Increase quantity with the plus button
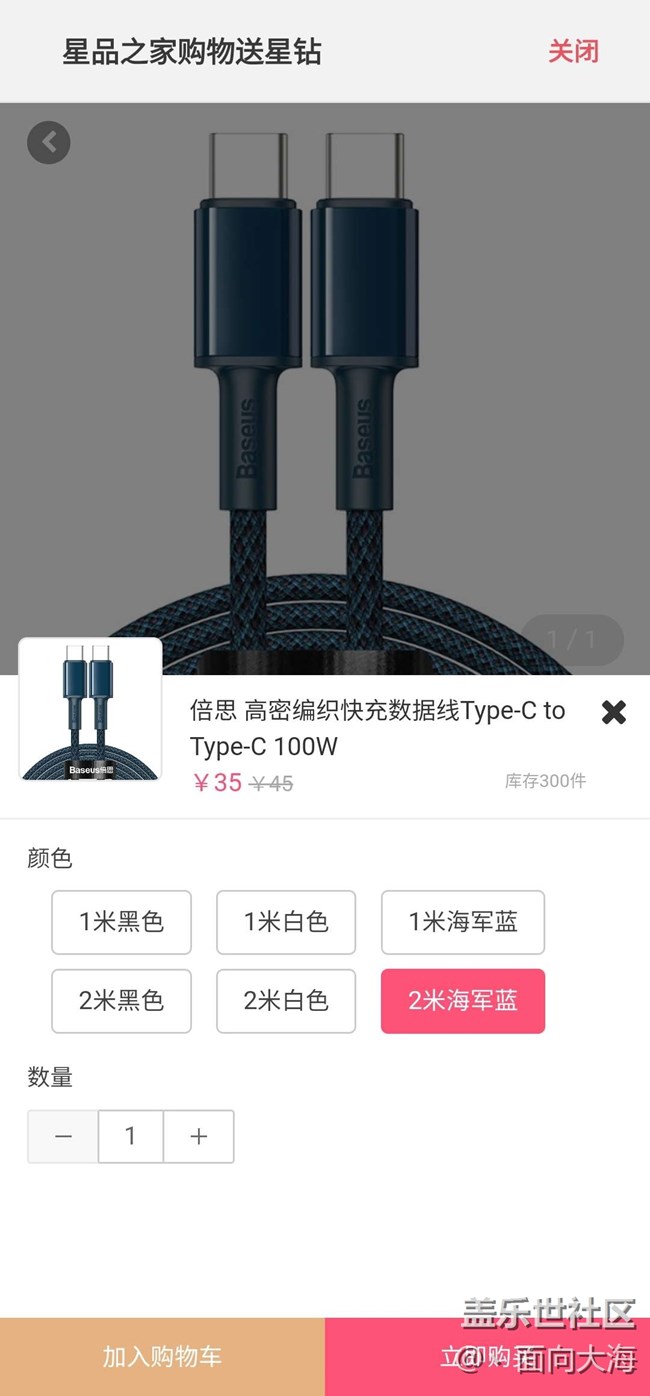The height and width of the screenshot is (1396, 650). 199,1137
